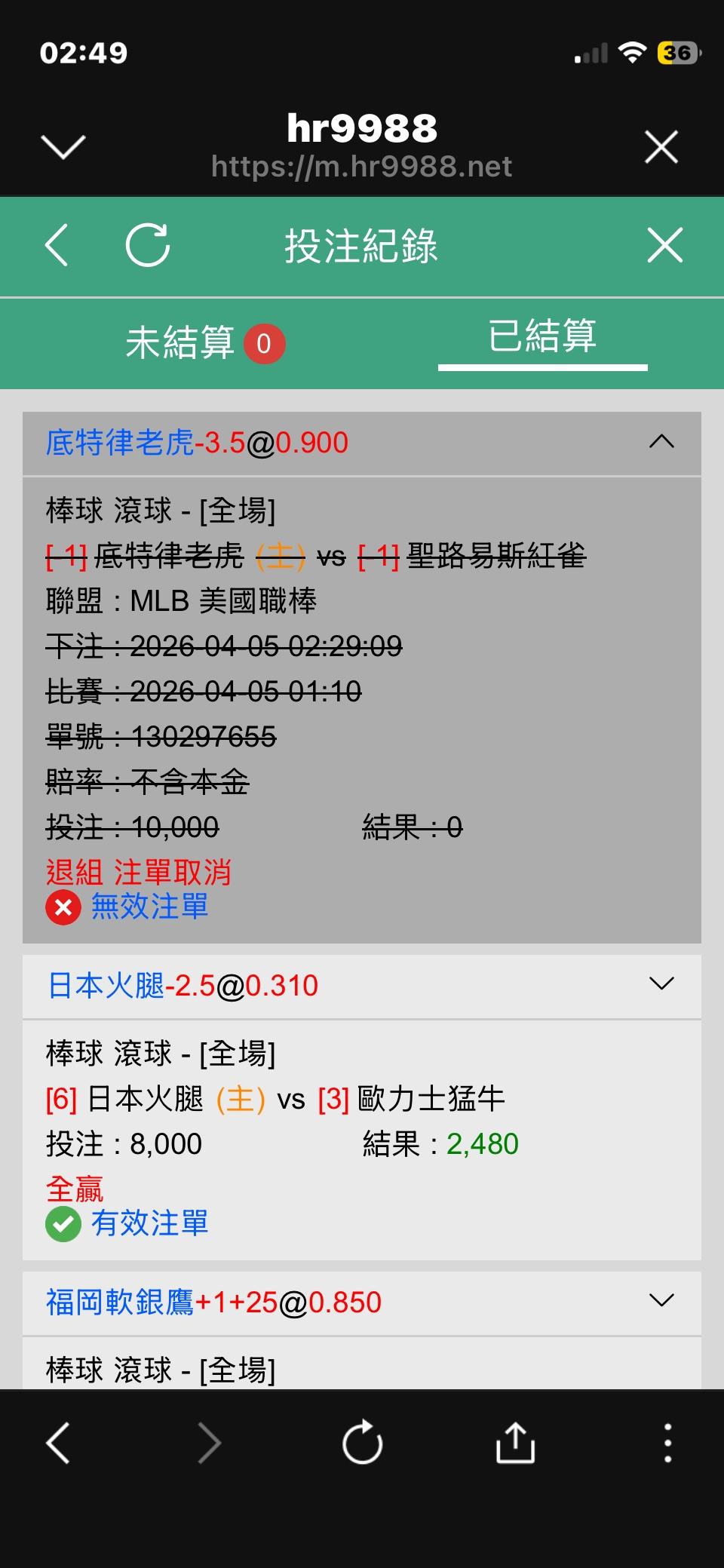This screenshot has width=724, height=1568.
Task: Go back from the 投注紀錄 page
Action: [57, 245]
